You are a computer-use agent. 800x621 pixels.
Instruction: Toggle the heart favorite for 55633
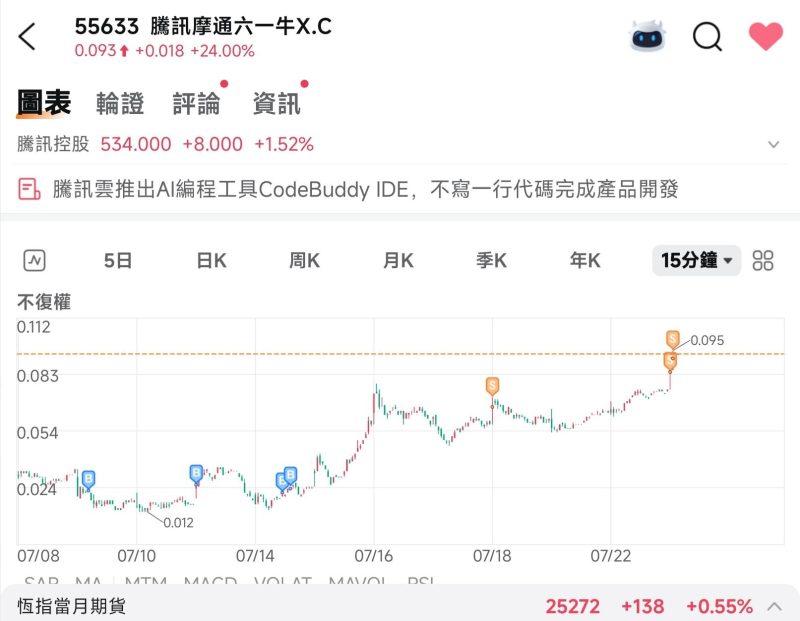point(766,37)
